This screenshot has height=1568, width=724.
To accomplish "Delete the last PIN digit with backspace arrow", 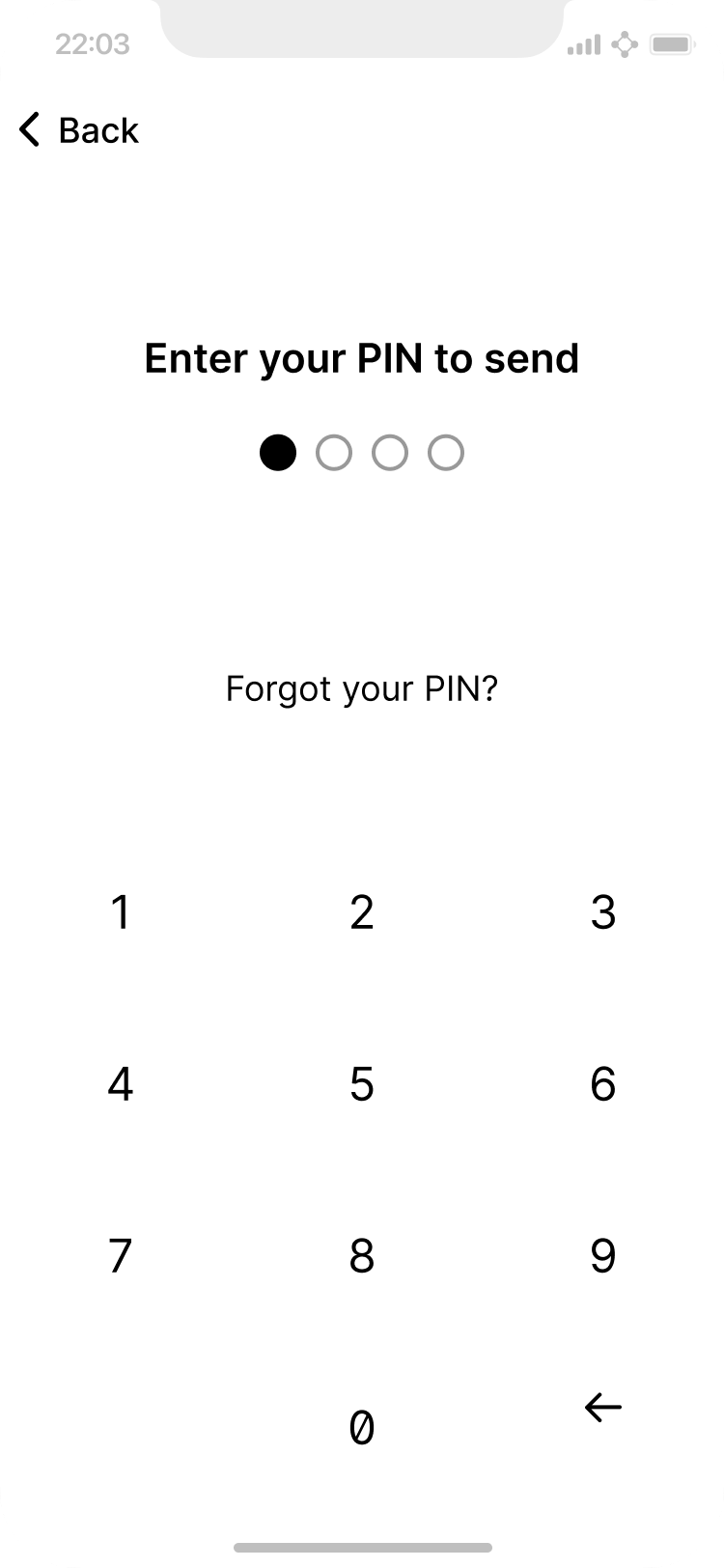I will click(603, 1409).
